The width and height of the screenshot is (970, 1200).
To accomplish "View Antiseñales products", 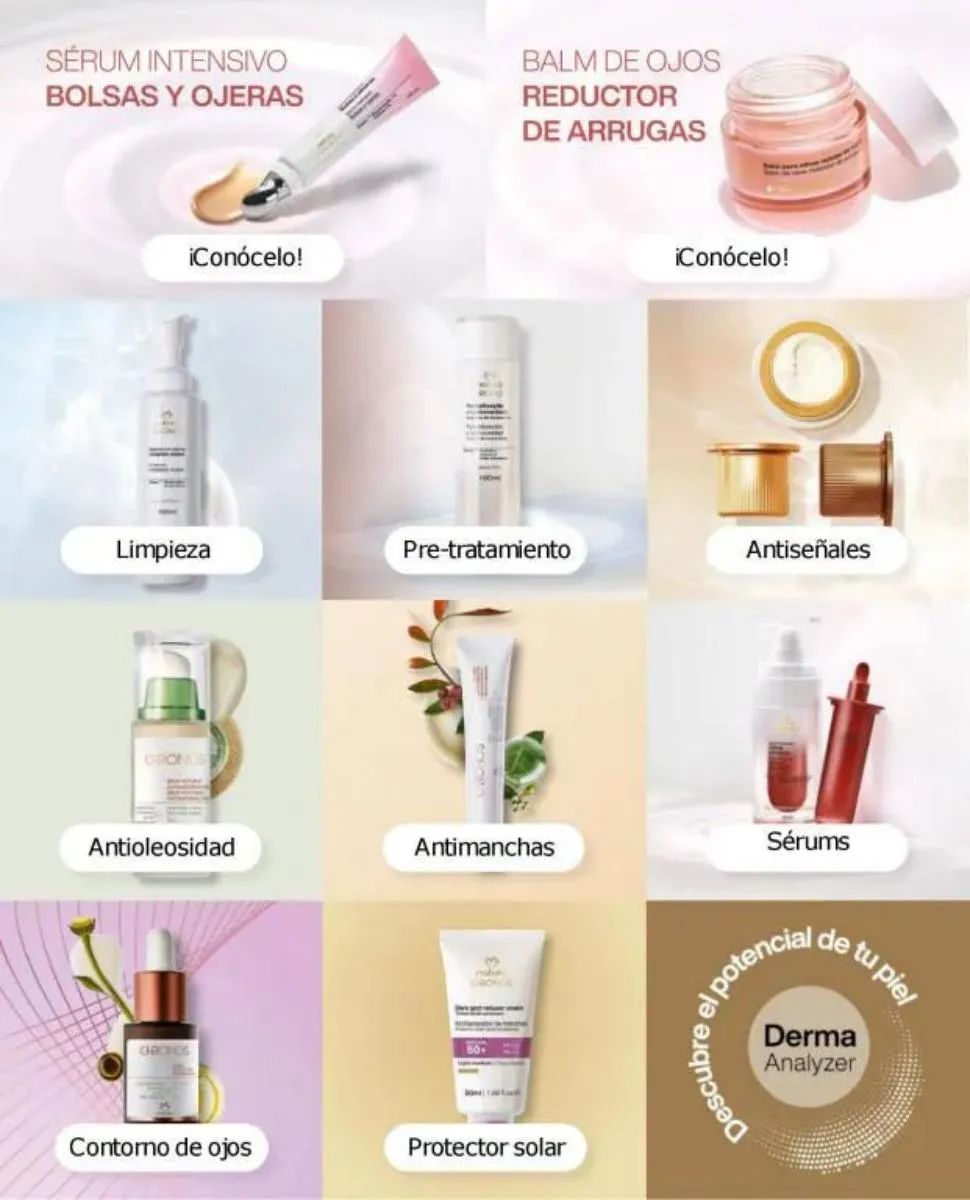I will pyautogui.click(x=809, y=449).
